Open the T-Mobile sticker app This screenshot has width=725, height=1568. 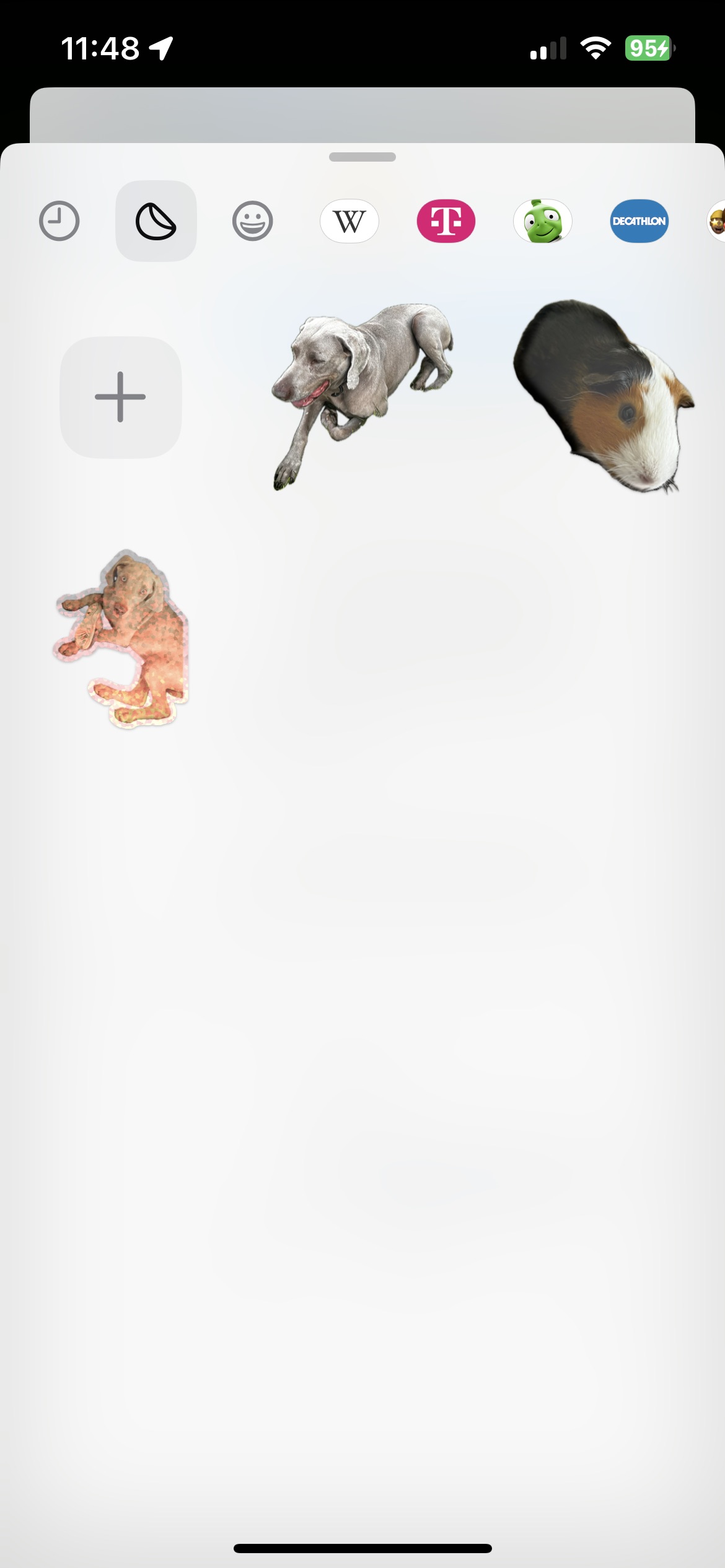tap(446, 221)
